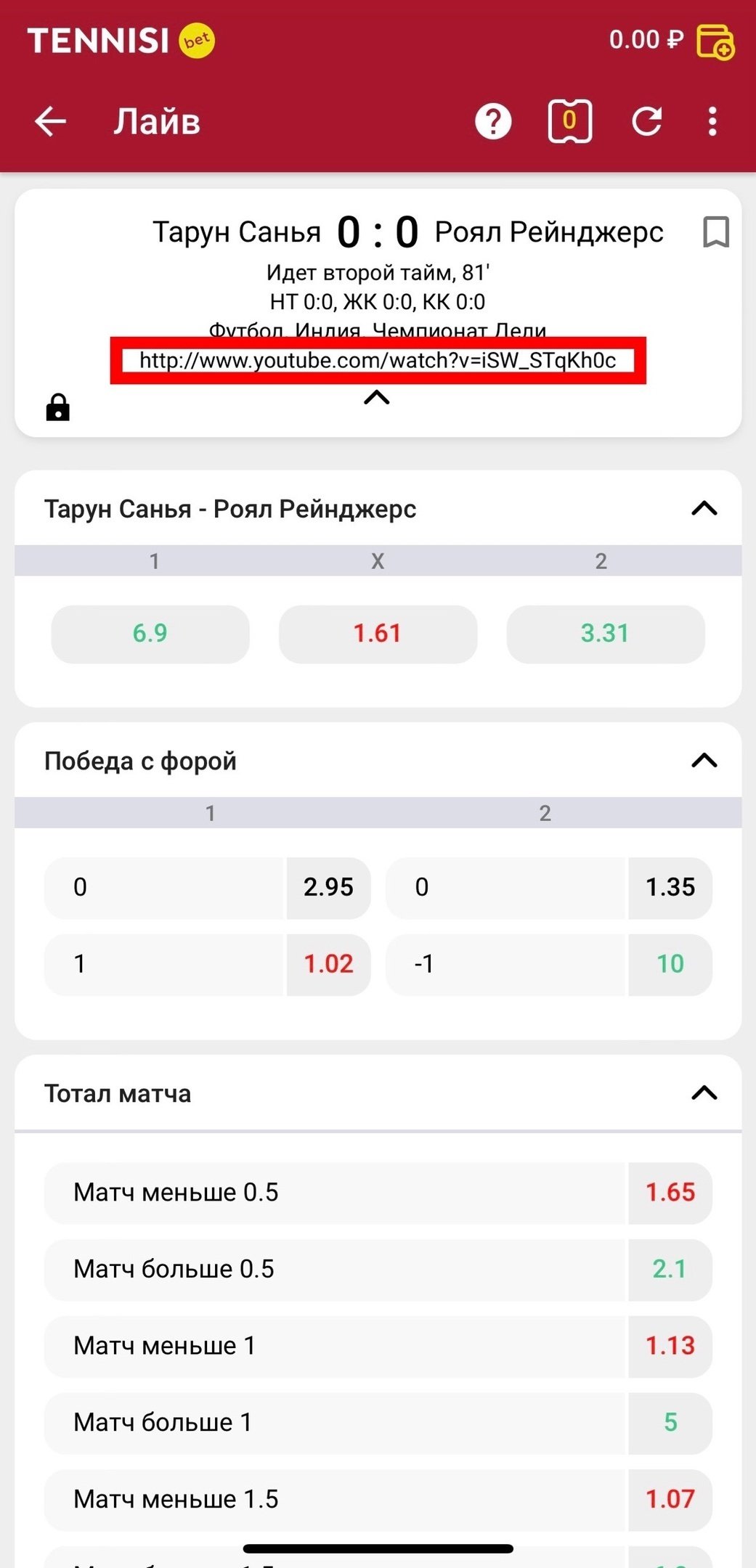
Task: Select draw odds 1.61
Action: 378,634
